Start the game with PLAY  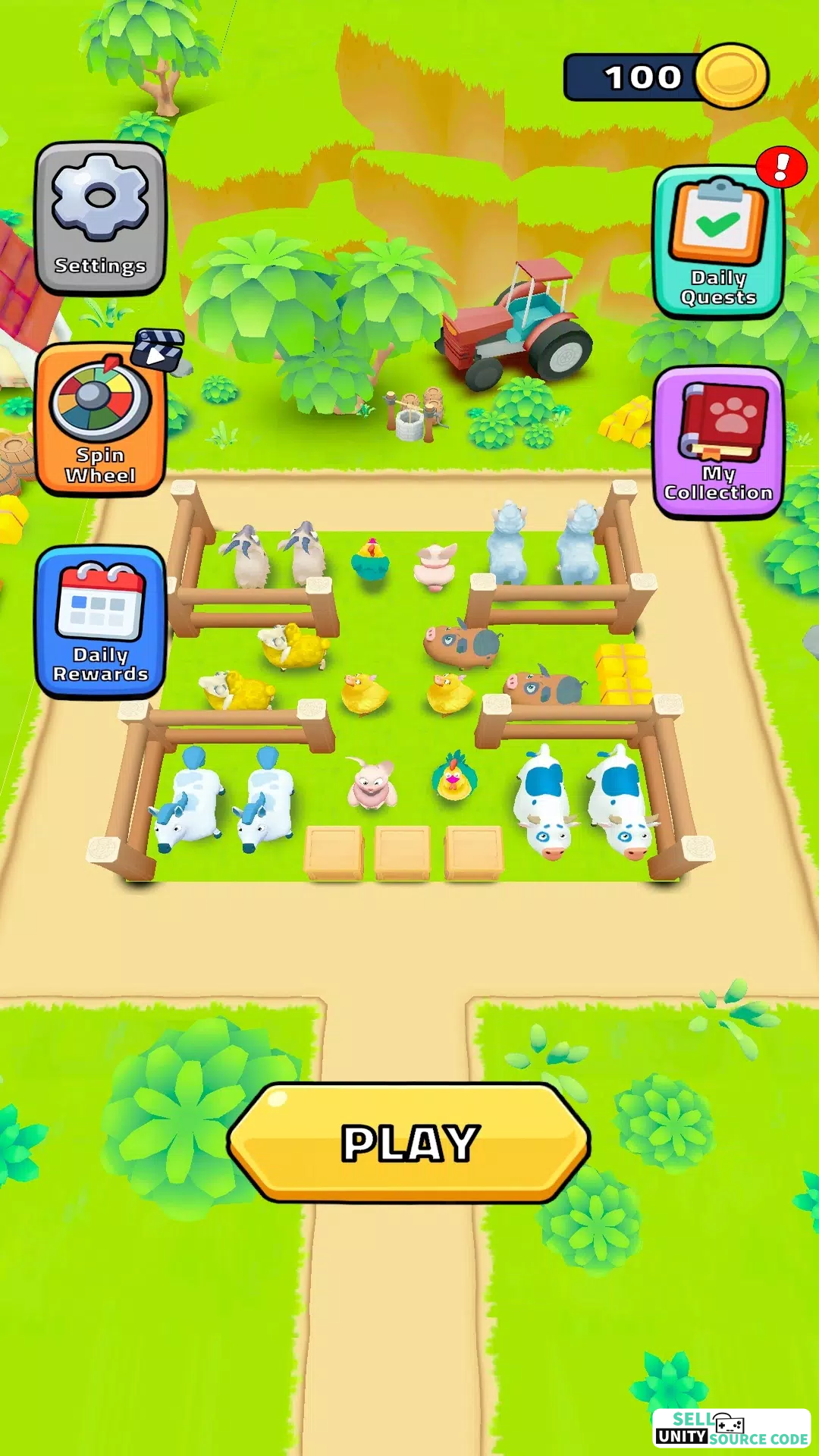tap(409, 1143)
